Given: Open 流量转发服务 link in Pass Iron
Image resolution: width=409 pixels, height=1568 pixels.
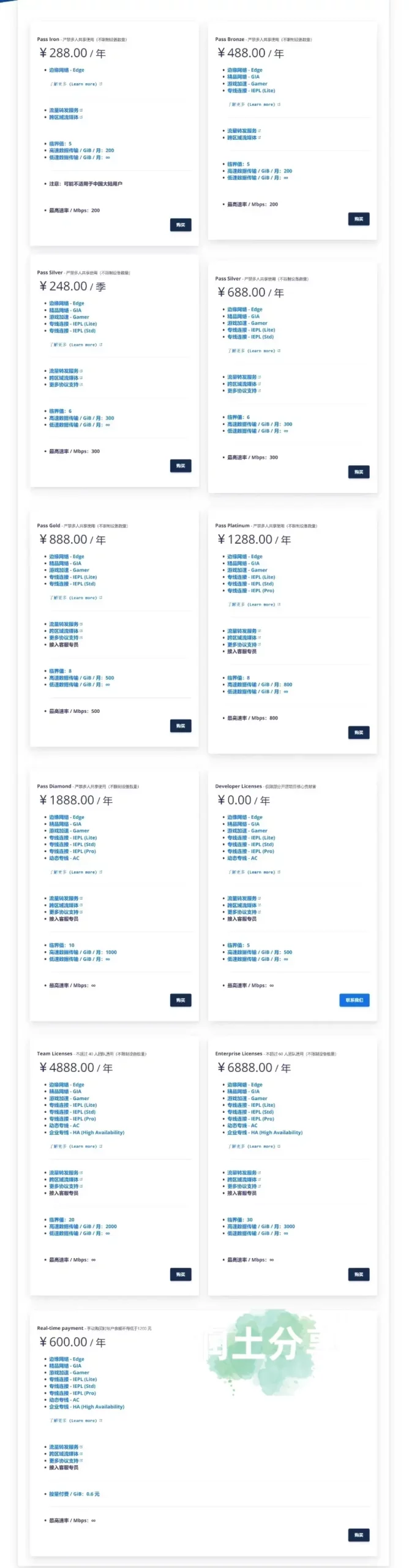Looking at the screenshot, I should (64, 110).
